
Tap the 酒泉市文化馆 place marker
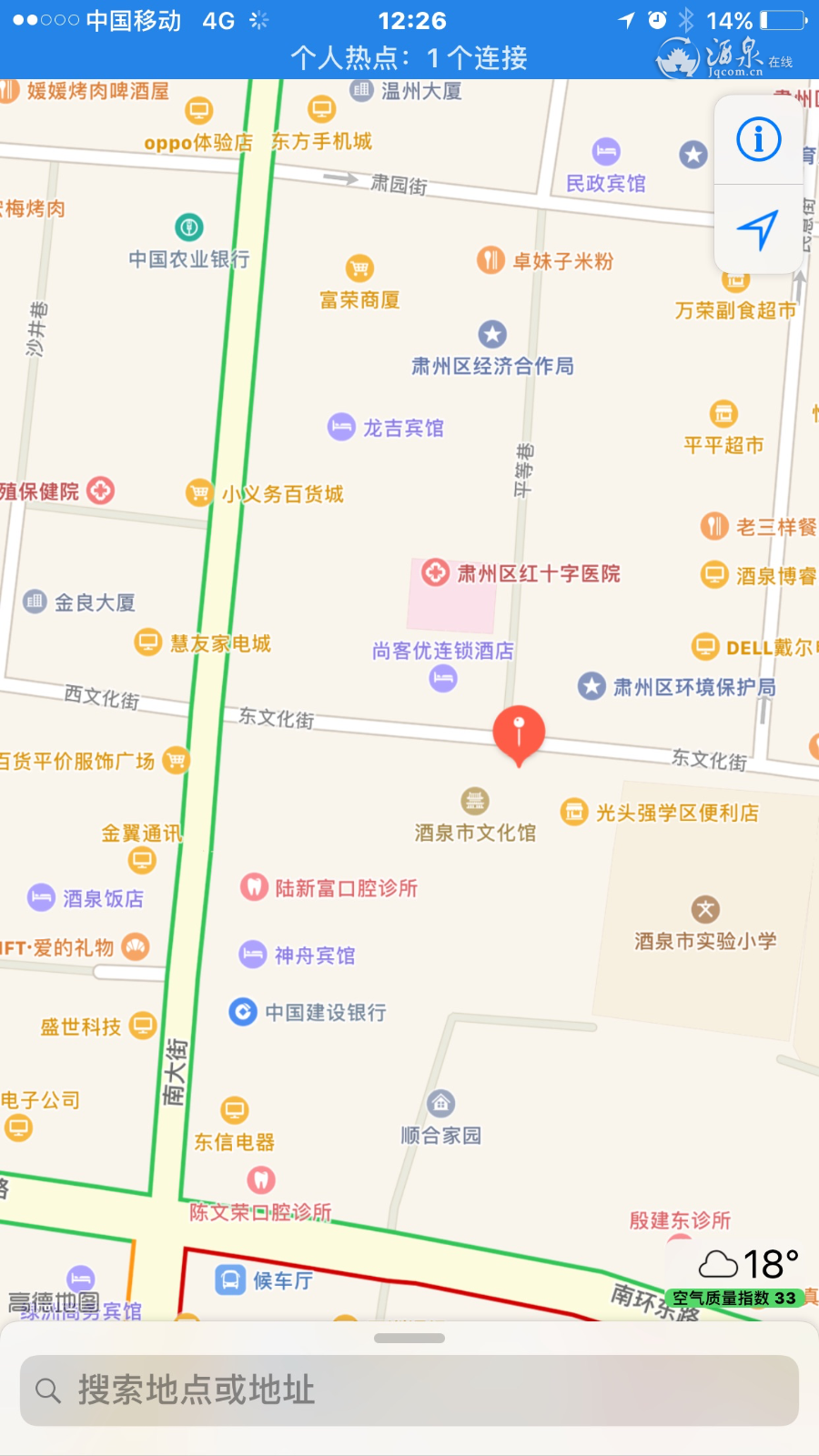(x=475, y=801)
